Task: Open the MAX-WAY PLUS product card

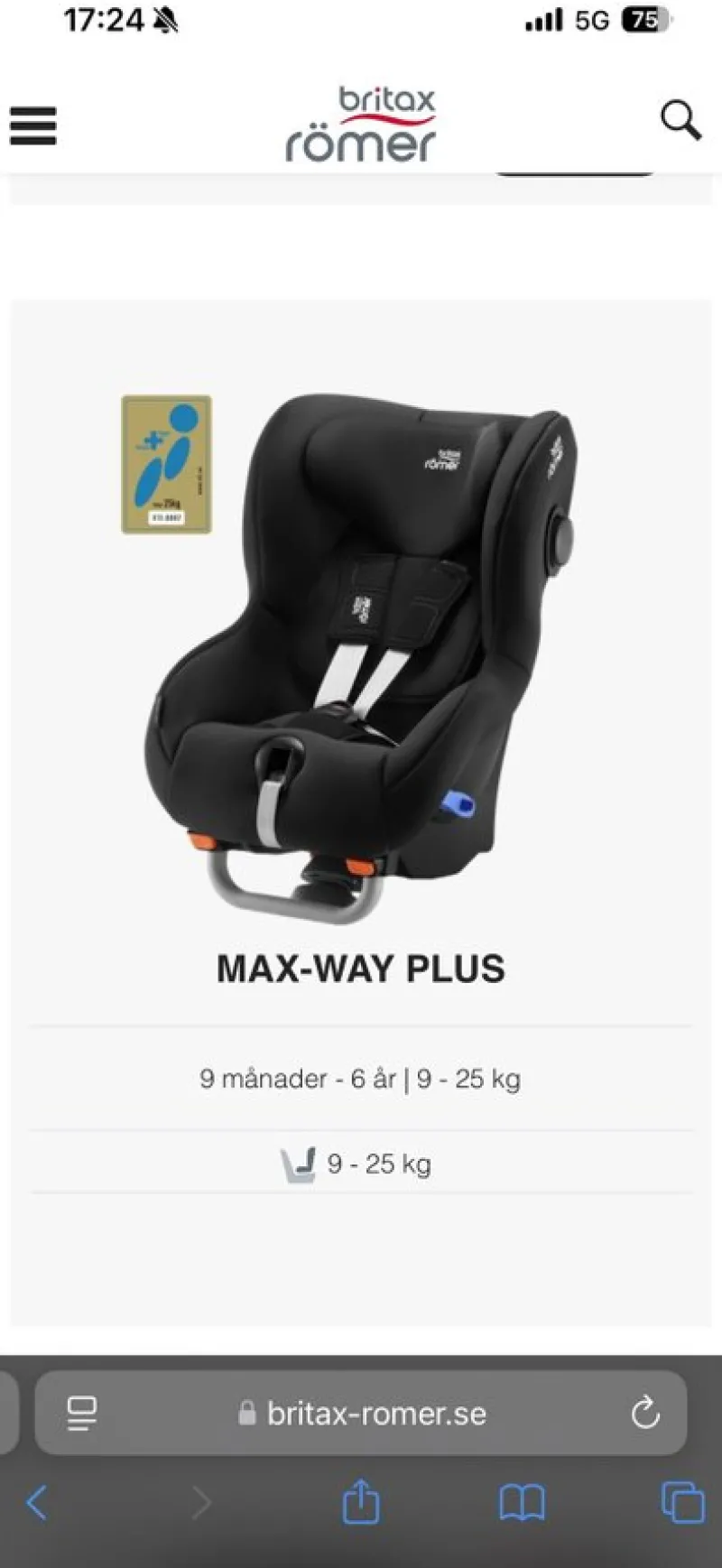Action: (361, 968)
